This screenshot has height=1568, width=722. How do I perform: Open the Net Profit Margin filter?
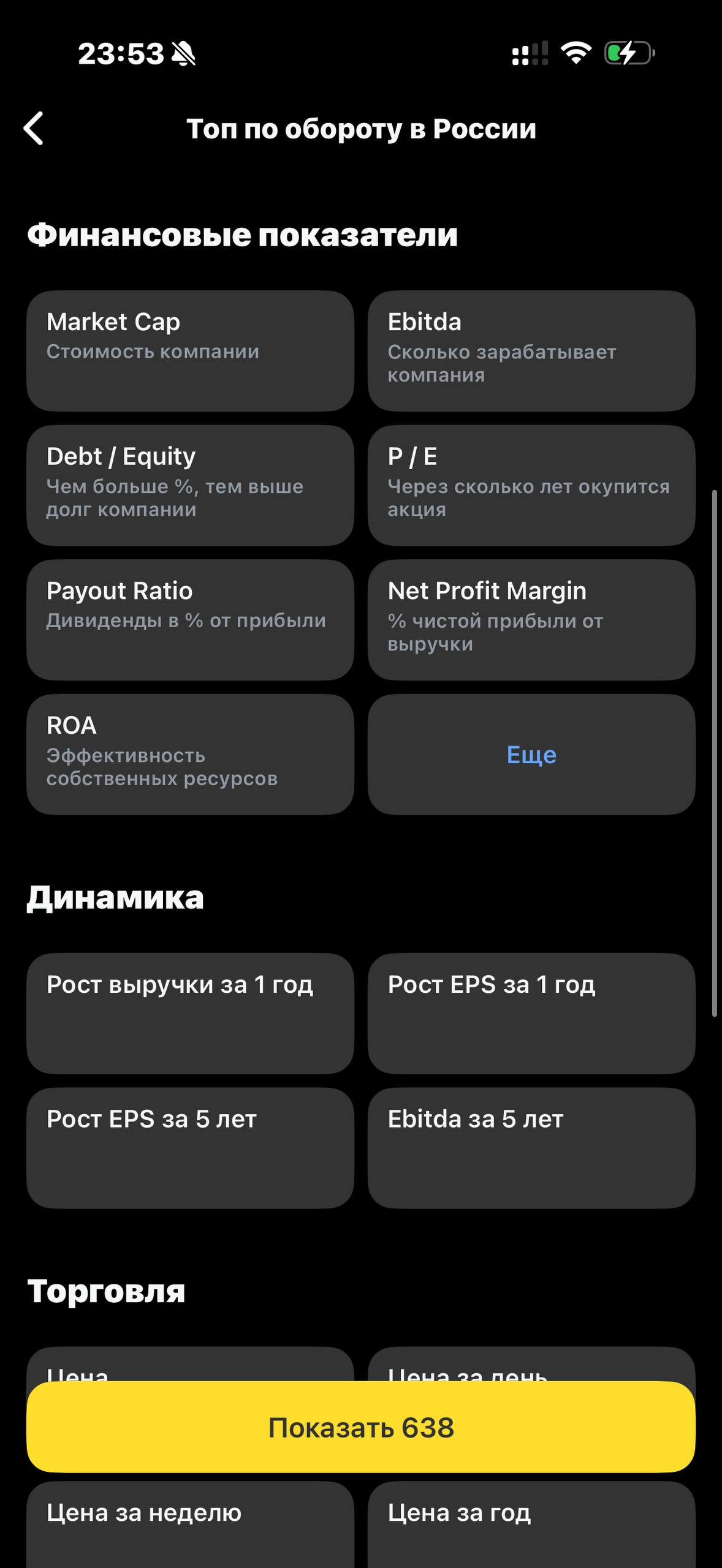click(x=531, y=620)
